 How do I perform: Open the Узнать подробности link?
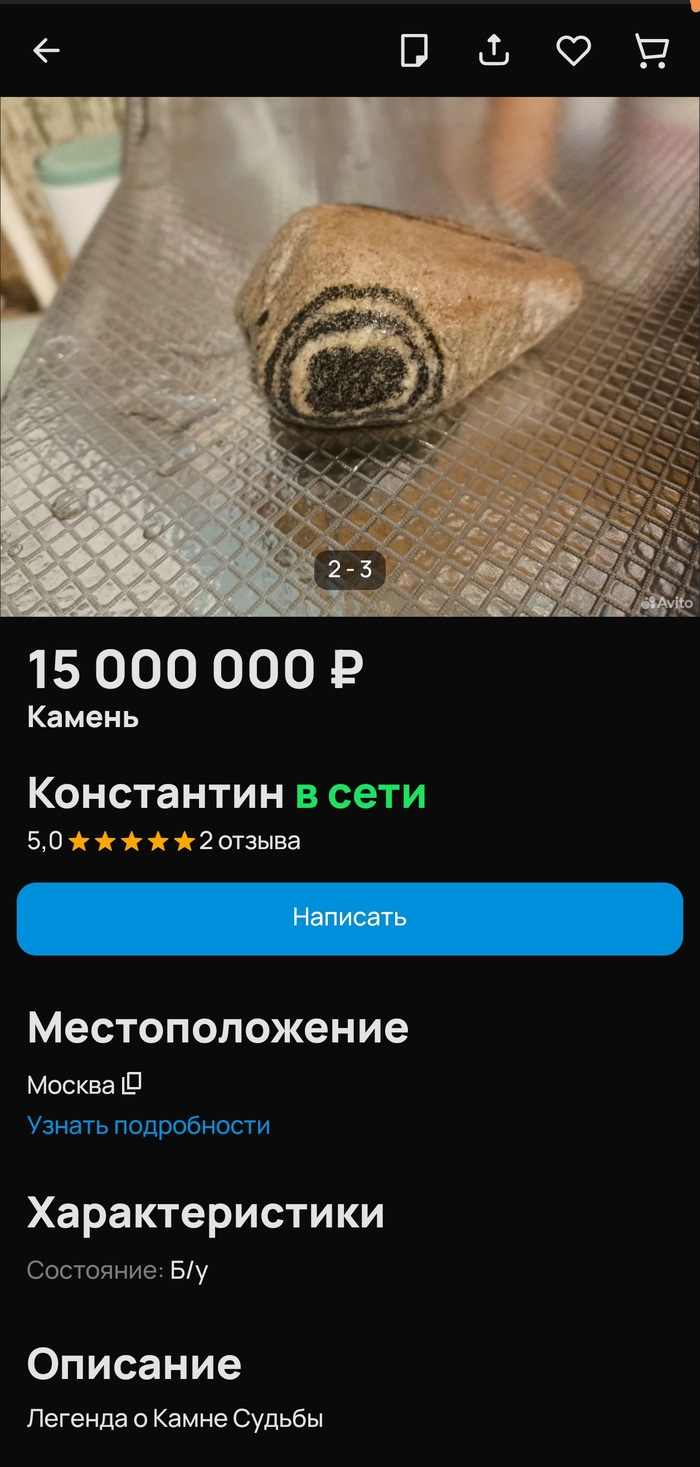(148, 1125)
